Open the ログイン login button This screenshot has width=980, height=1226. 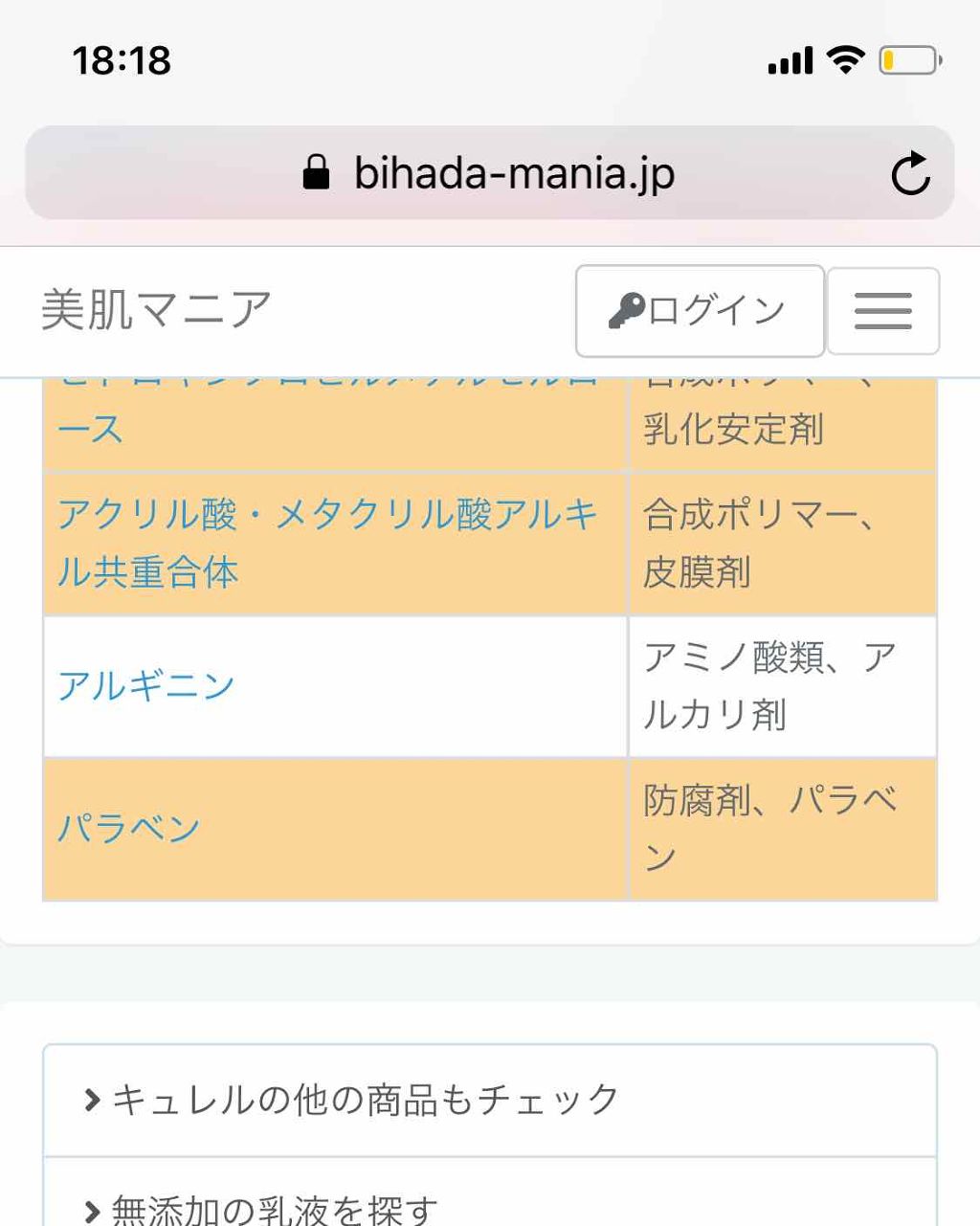click(x=699, y=311)
